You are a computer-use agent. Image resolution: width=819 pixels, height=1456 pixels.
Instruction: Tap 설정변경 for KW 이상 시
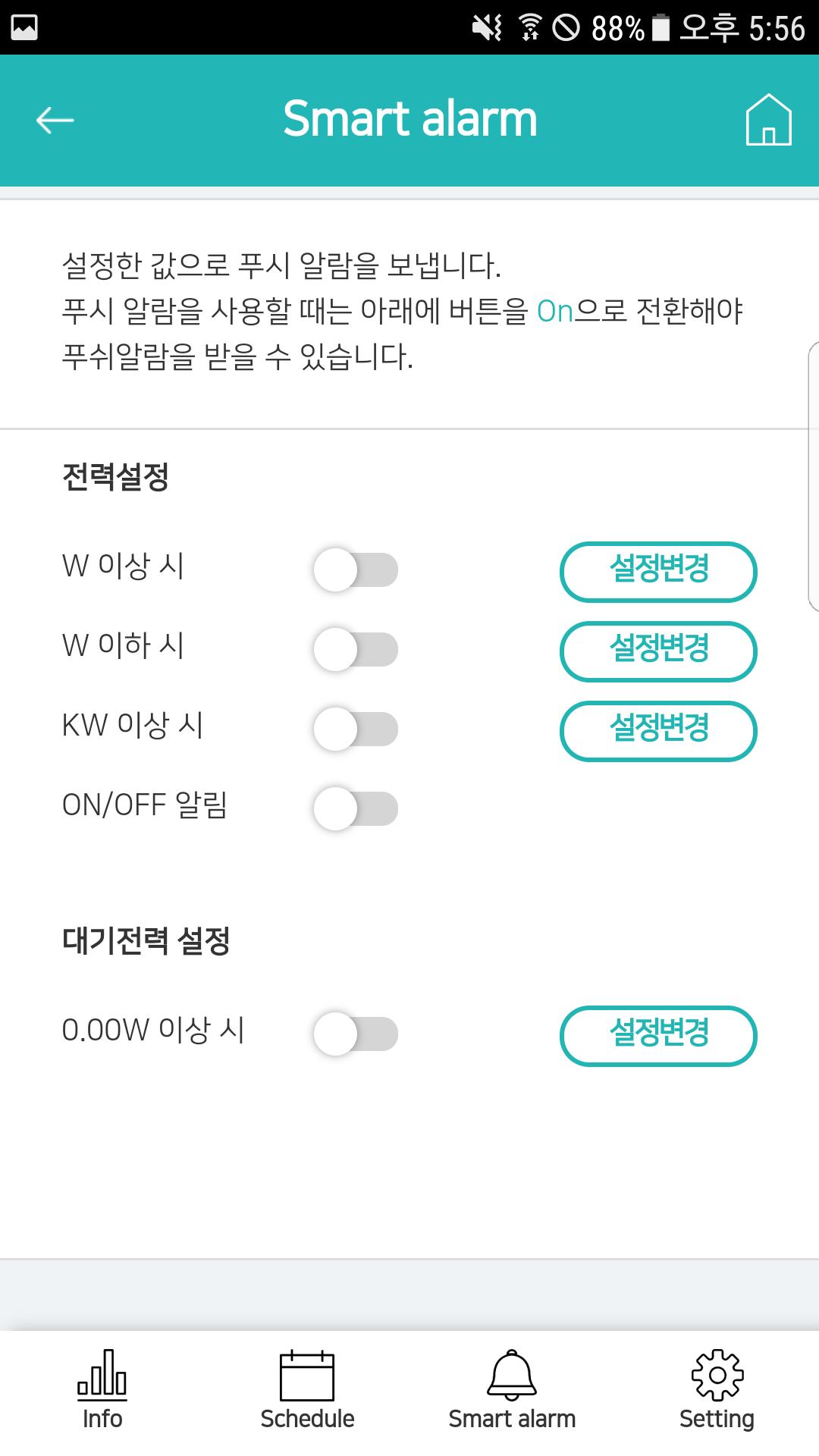(658, 731)
